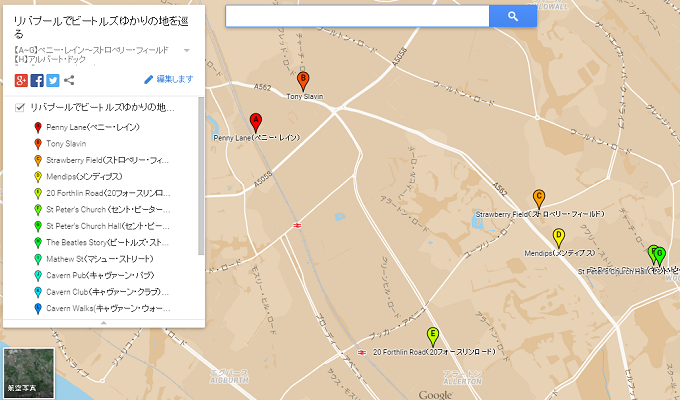
Task: Share the map on Facebook
Action: click(37, 80)
